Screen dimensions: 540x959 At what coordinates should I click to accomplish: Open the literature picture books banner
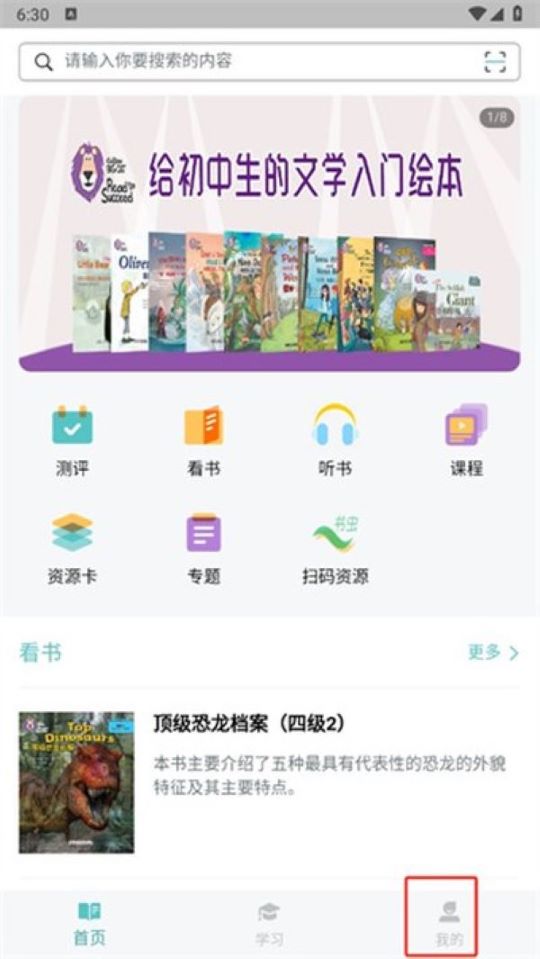click(x=270, y=234)
